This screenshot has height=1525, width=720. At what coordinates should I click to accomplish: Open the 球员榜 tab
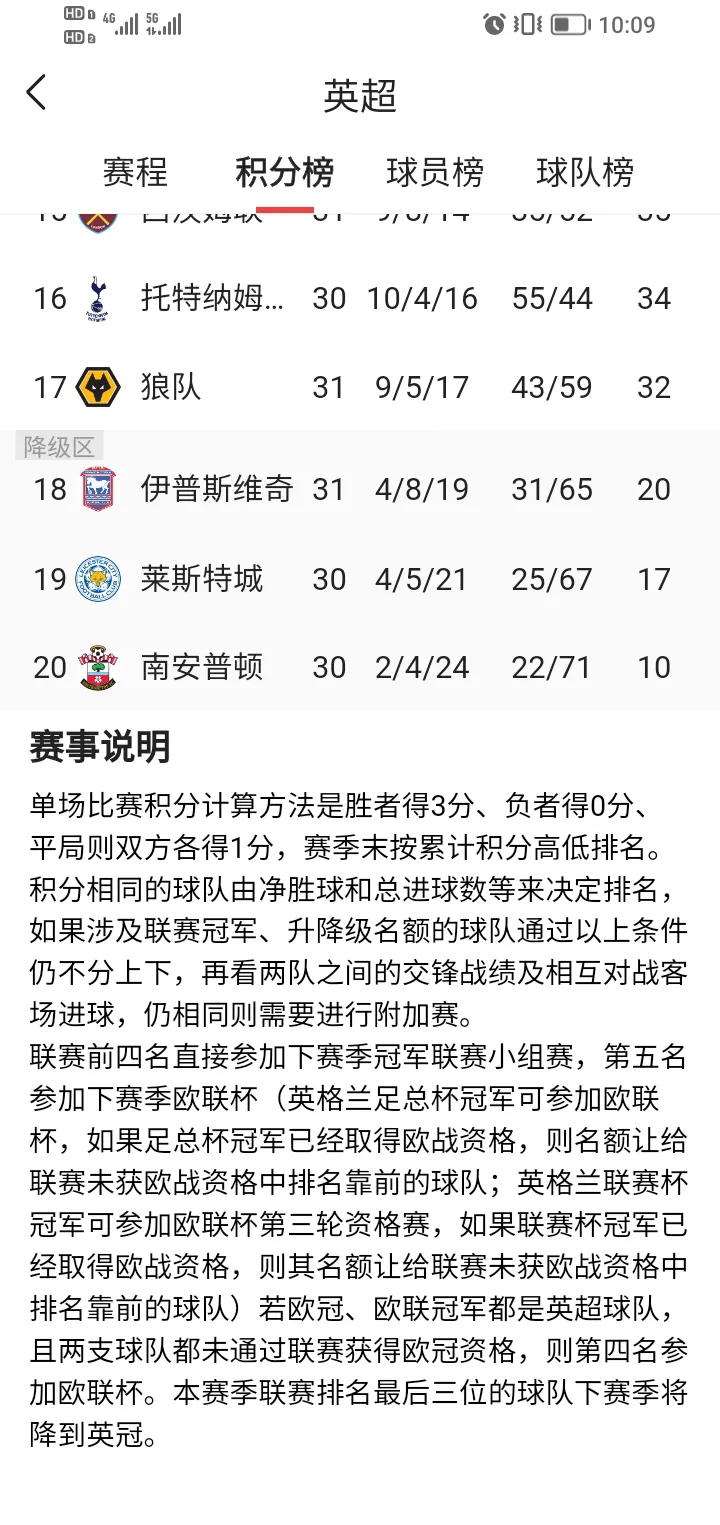436,172
